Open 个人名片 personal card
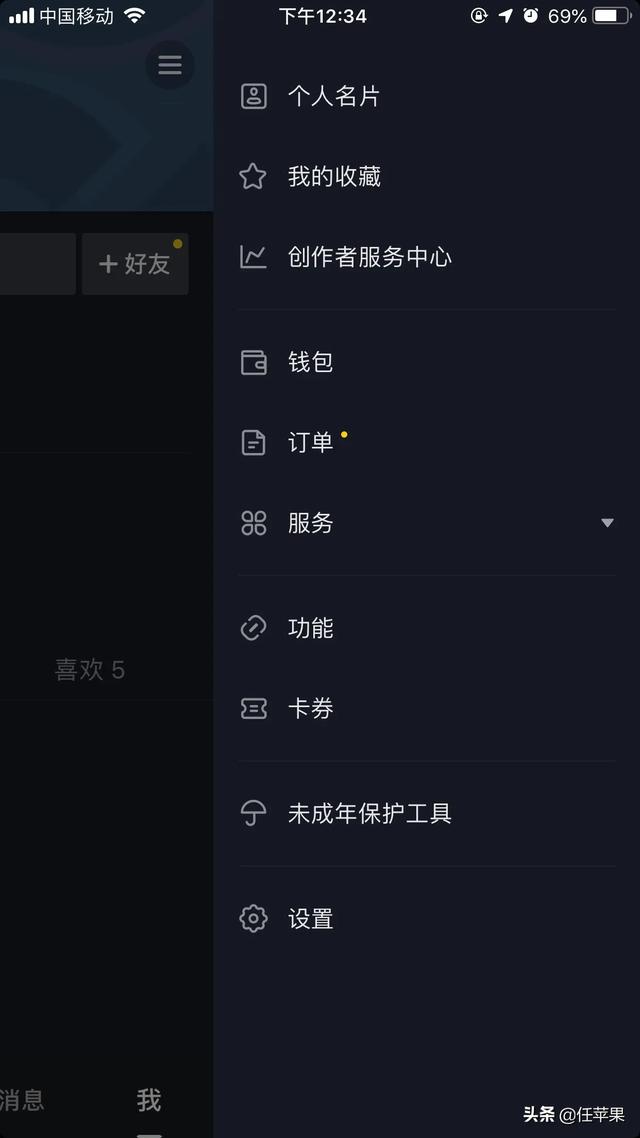The height and width of the screenshot is (1138, 640). tap(333, 97)
